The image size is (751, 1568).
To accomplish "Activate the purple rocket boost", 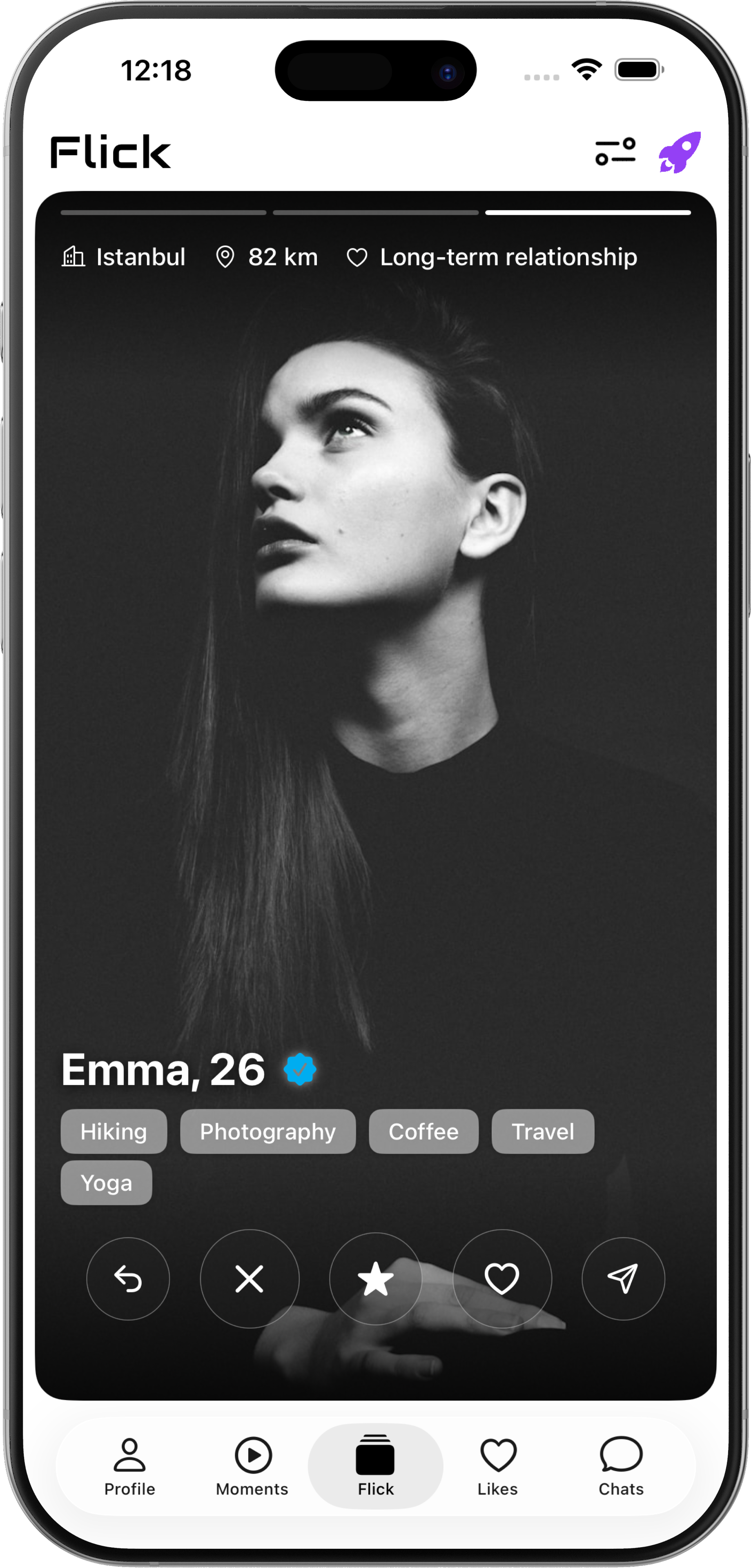I will coord(680,152).
